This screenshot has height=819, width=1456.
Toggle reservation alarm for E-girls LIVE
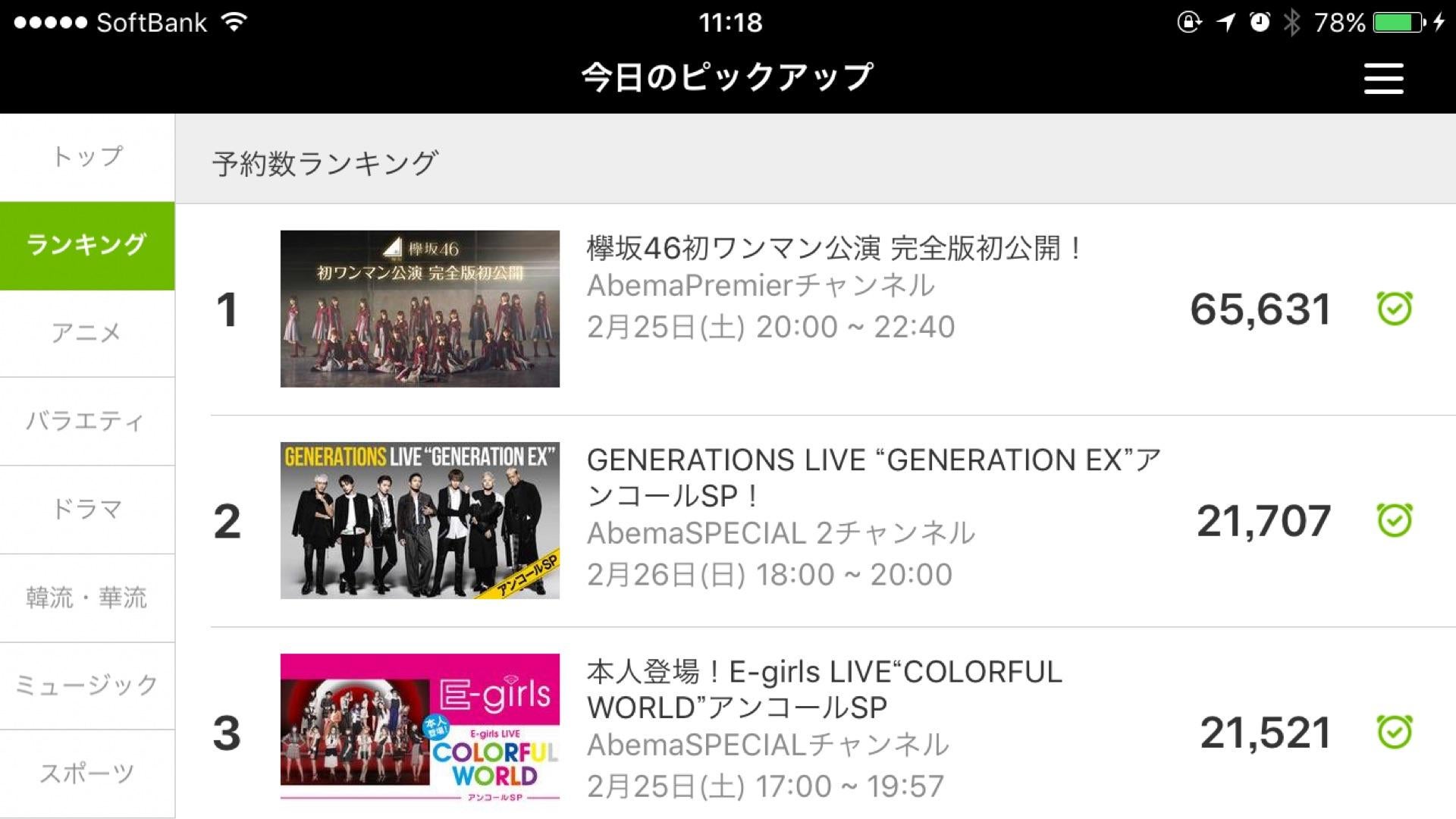pyautogui.click(x=1394, y=732)
